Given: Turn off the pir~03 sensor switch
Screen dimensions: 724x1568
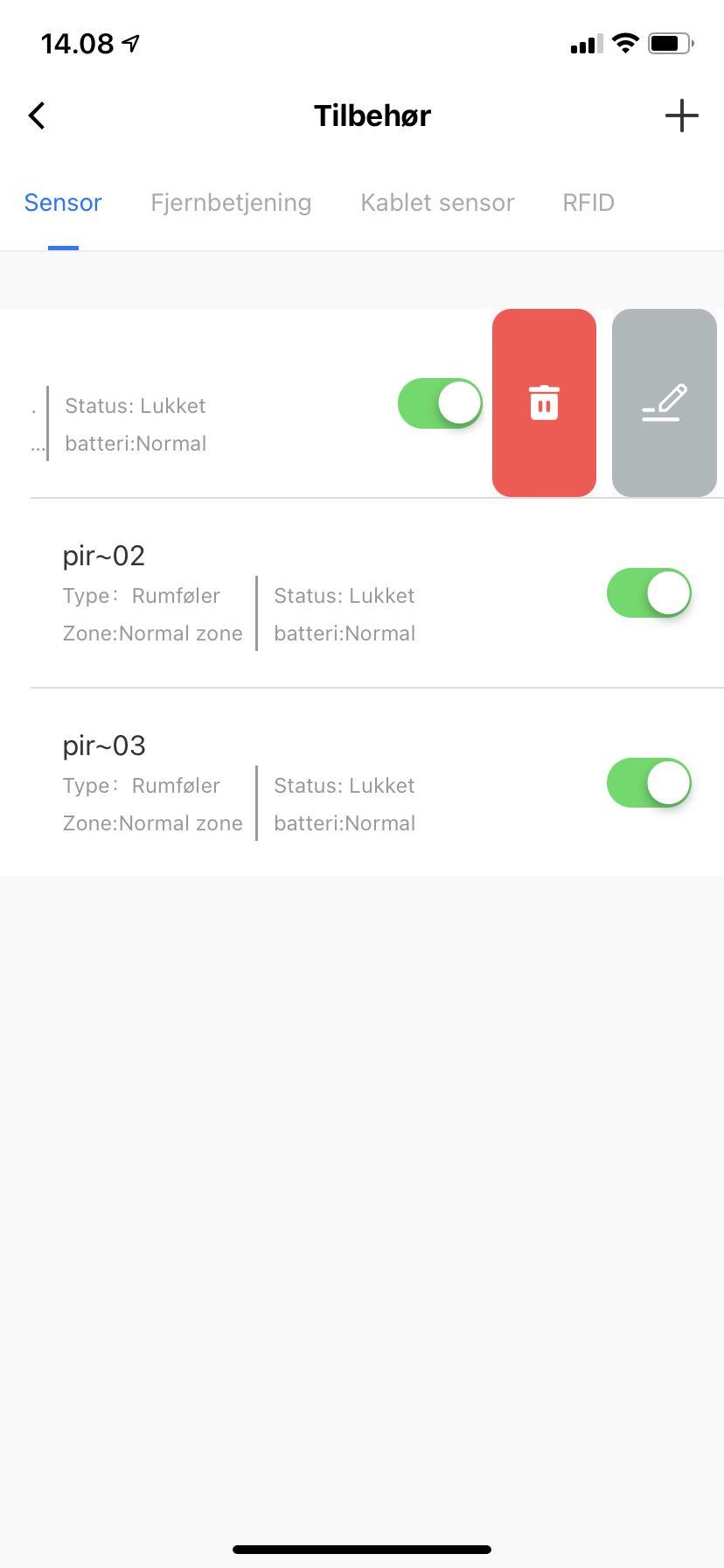Looking at the screenshot, I should tap(649, 783).
